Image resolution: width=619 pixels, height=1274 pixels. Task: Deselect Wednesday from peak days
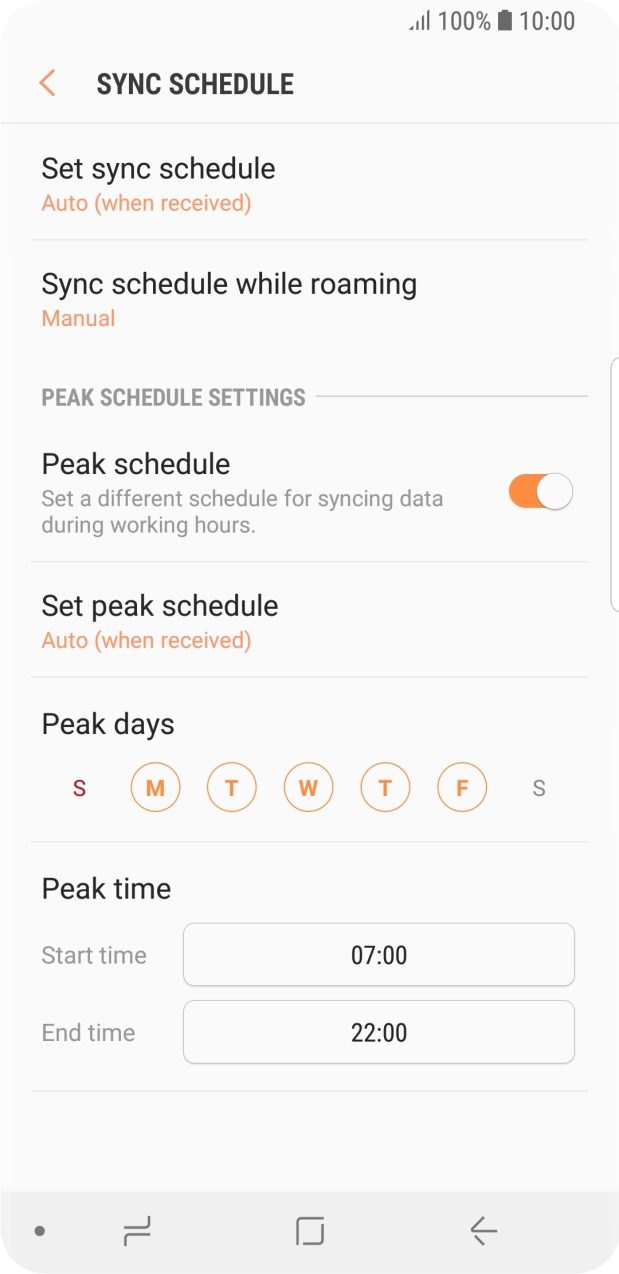pos(308,788)
